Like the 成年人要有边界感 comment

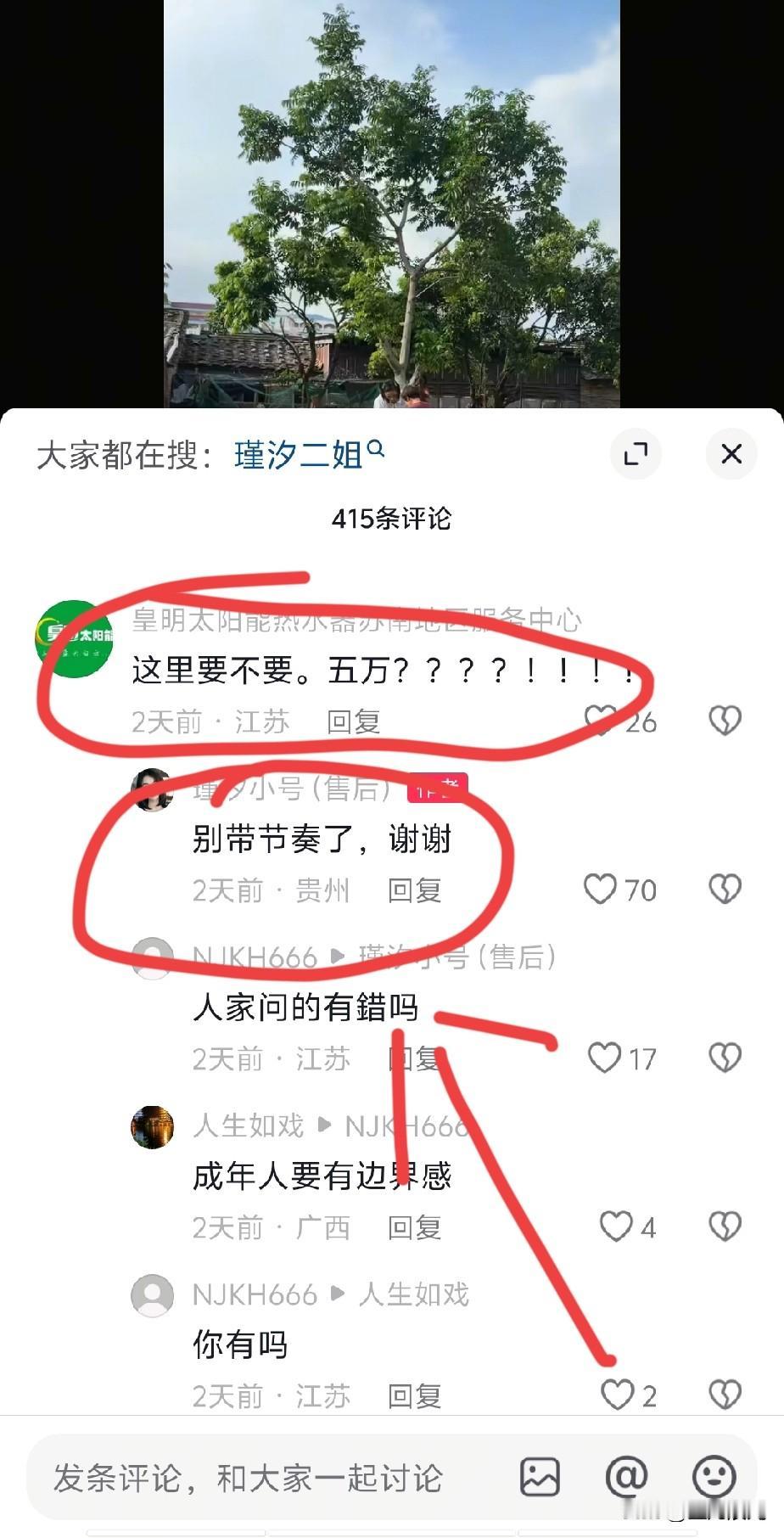coord(614,1226)
